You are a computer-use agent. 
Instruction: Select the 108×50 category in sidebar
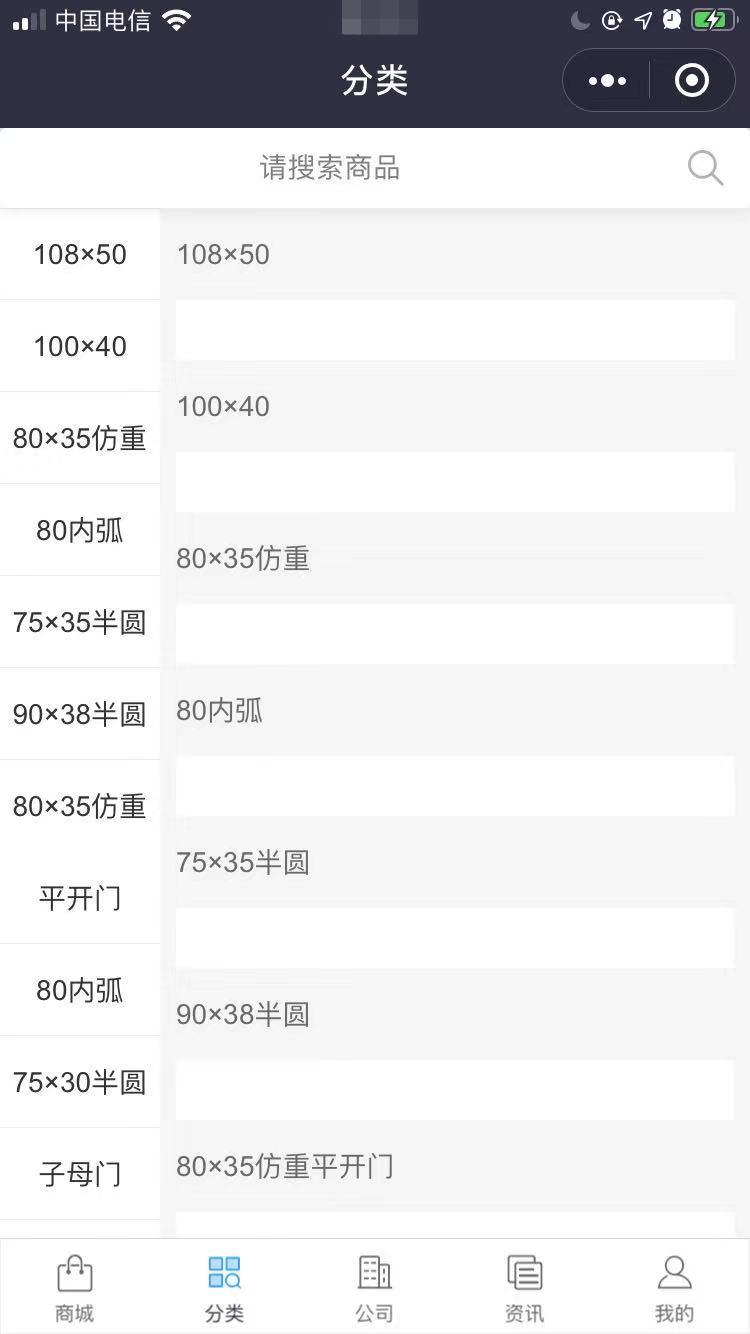tap(80, 254)
